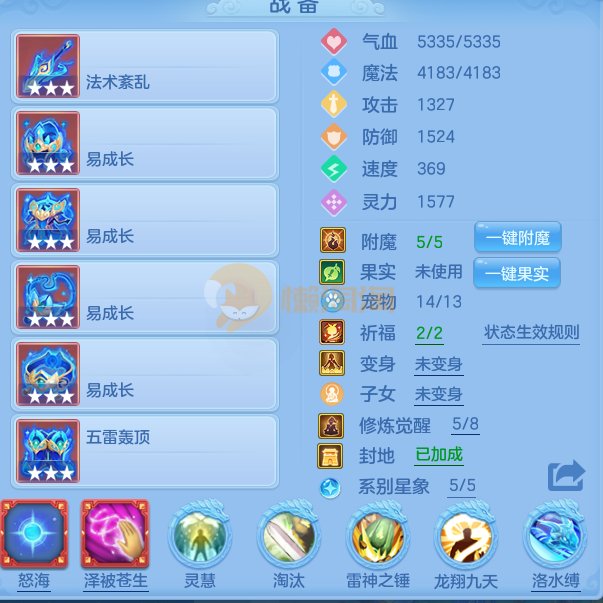Open 修炼觉醒 5/8 details

465,425
